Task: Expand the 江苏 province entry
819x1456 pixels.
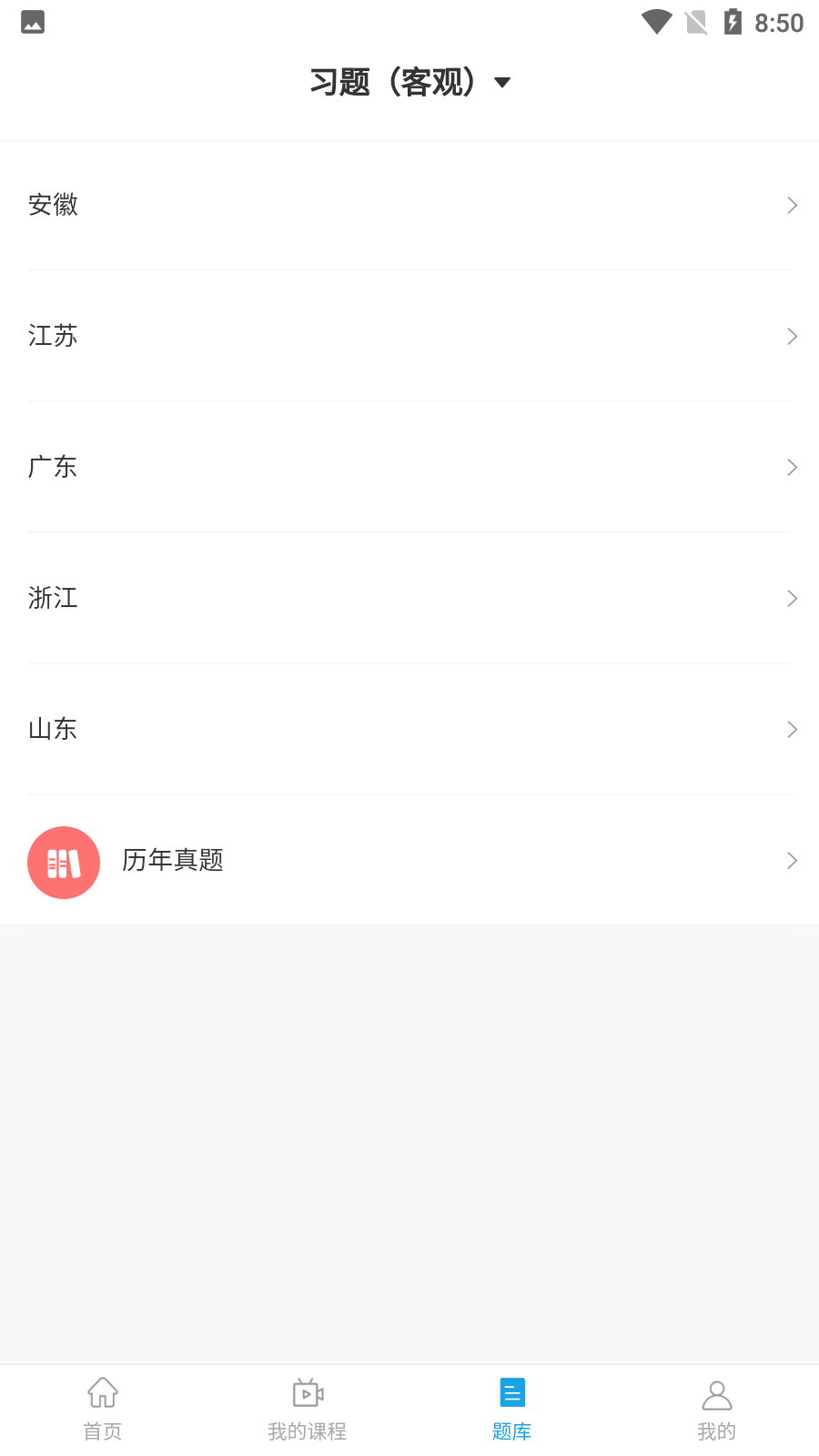Action: click(x=409, y=336)
